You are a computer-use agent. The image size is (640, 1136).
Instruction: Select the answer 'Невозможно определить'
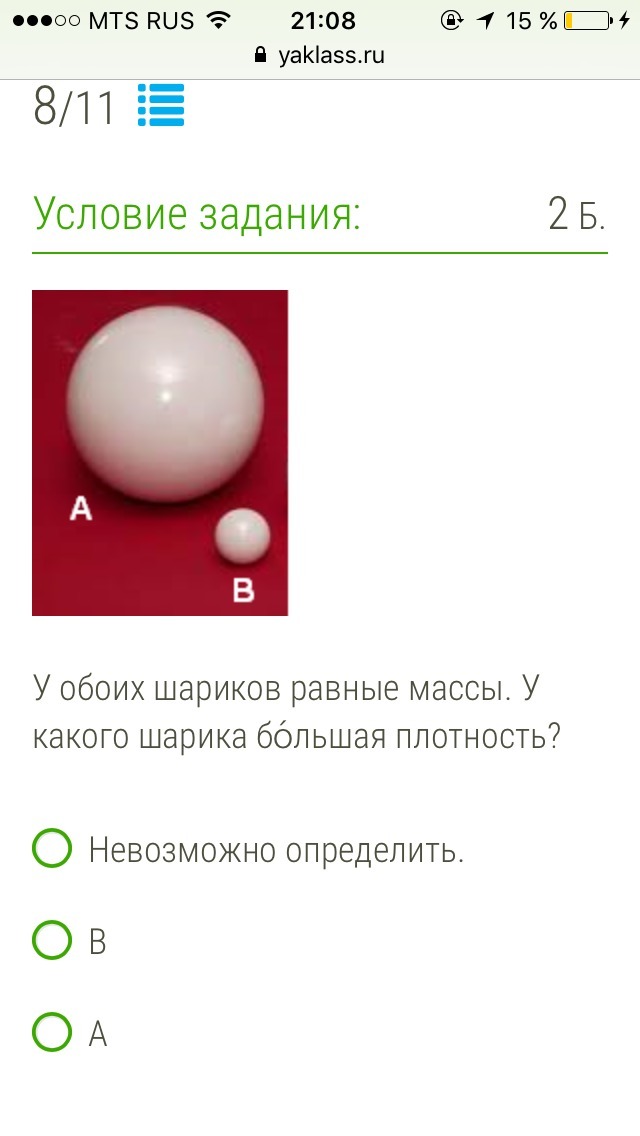[52, 849]
